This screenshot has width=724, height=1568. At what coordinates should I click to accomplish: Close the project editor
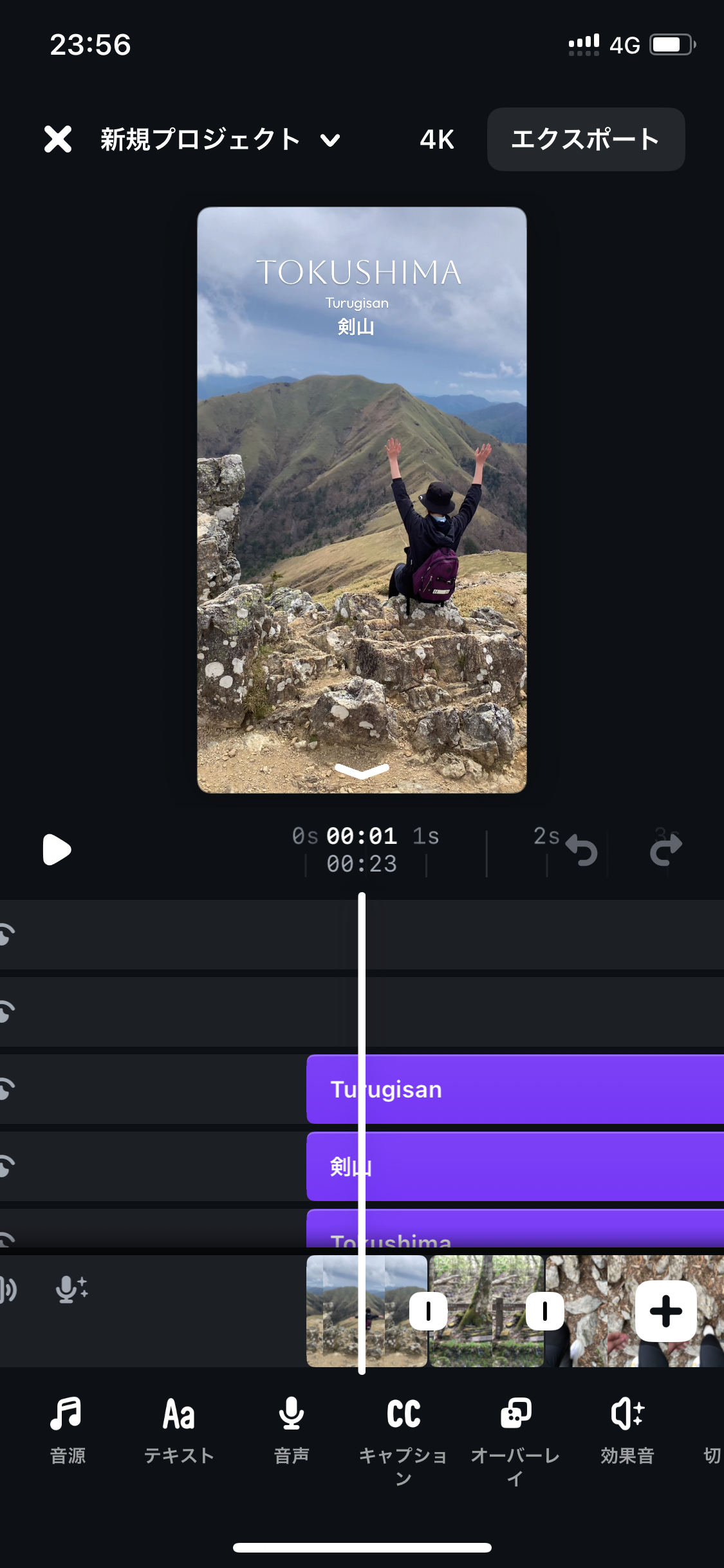[58, 139]
